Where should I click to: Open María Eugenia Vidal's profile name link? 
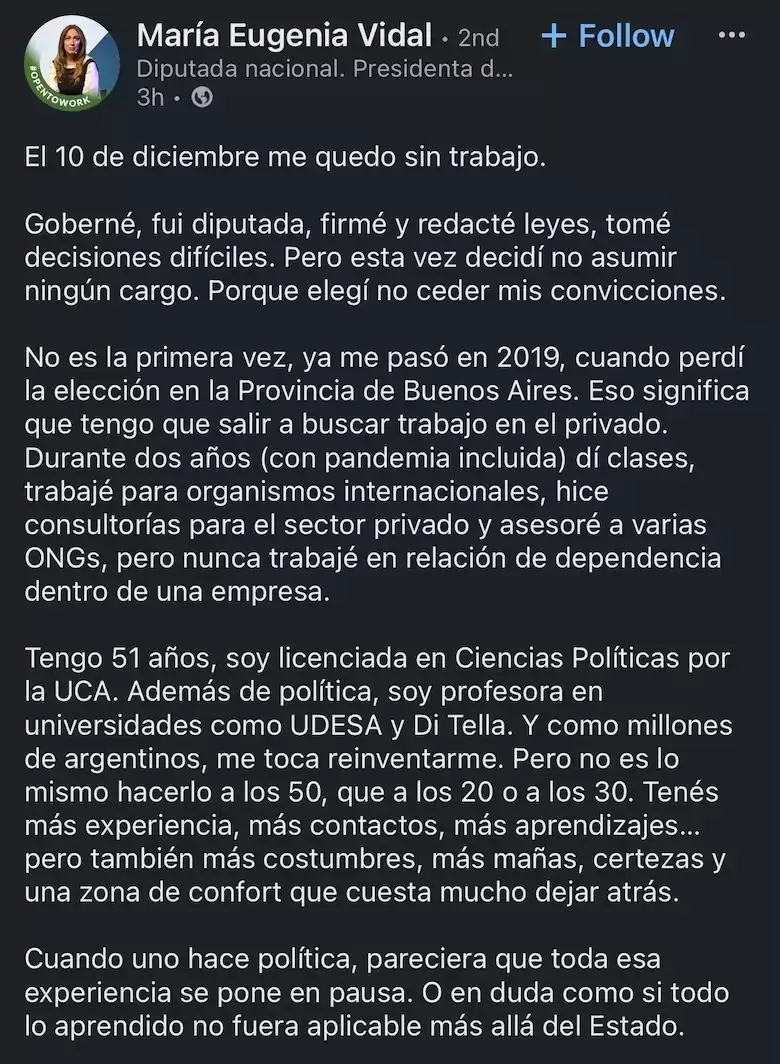(285, 36)
